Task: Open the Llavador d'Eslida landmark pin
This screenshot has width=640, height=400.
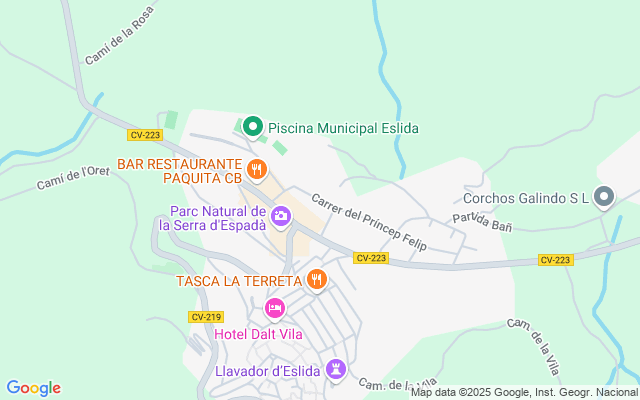Action: 336,370
